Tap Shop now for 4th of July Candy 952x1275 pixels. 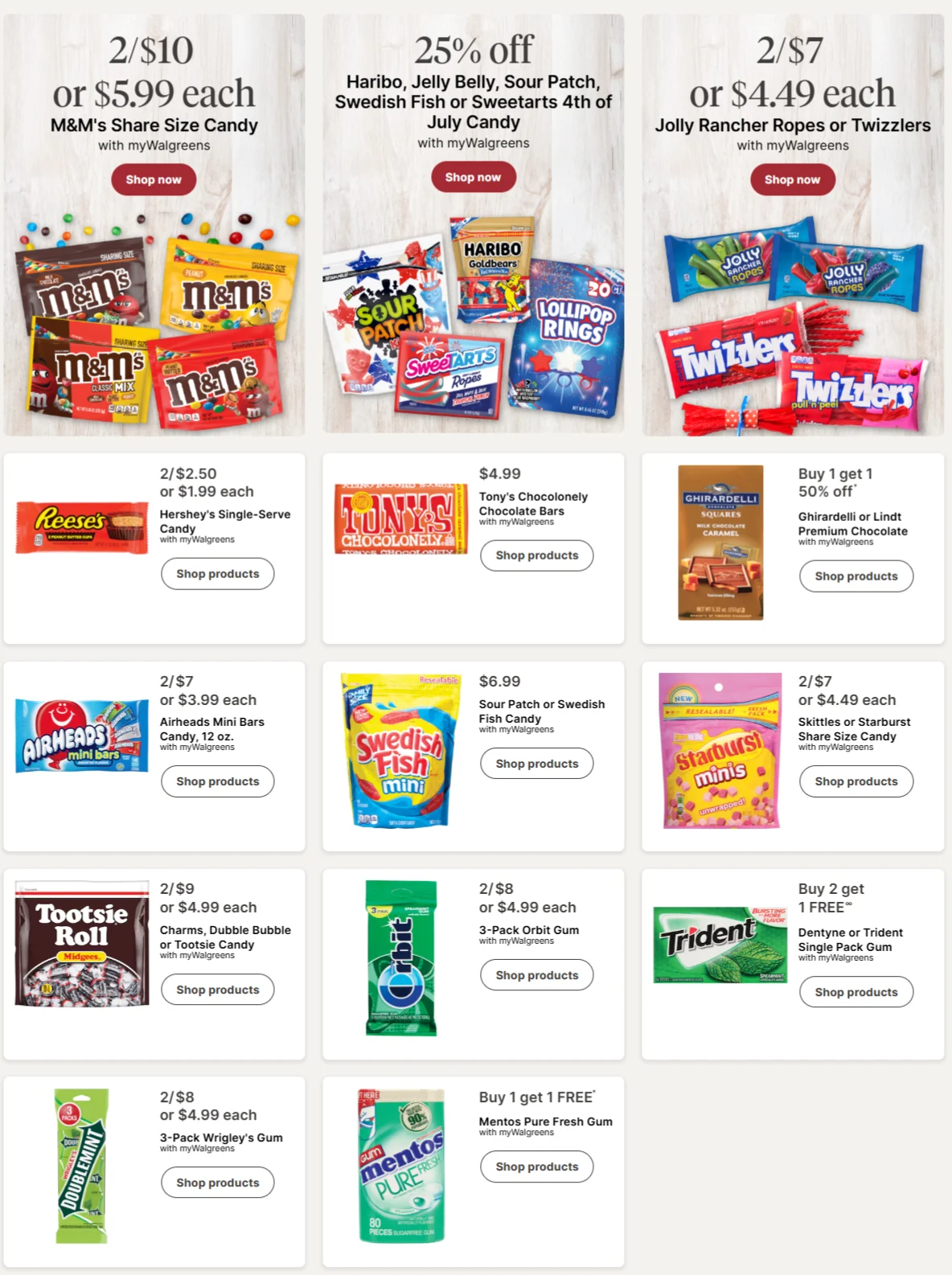(x=473, y=177)
